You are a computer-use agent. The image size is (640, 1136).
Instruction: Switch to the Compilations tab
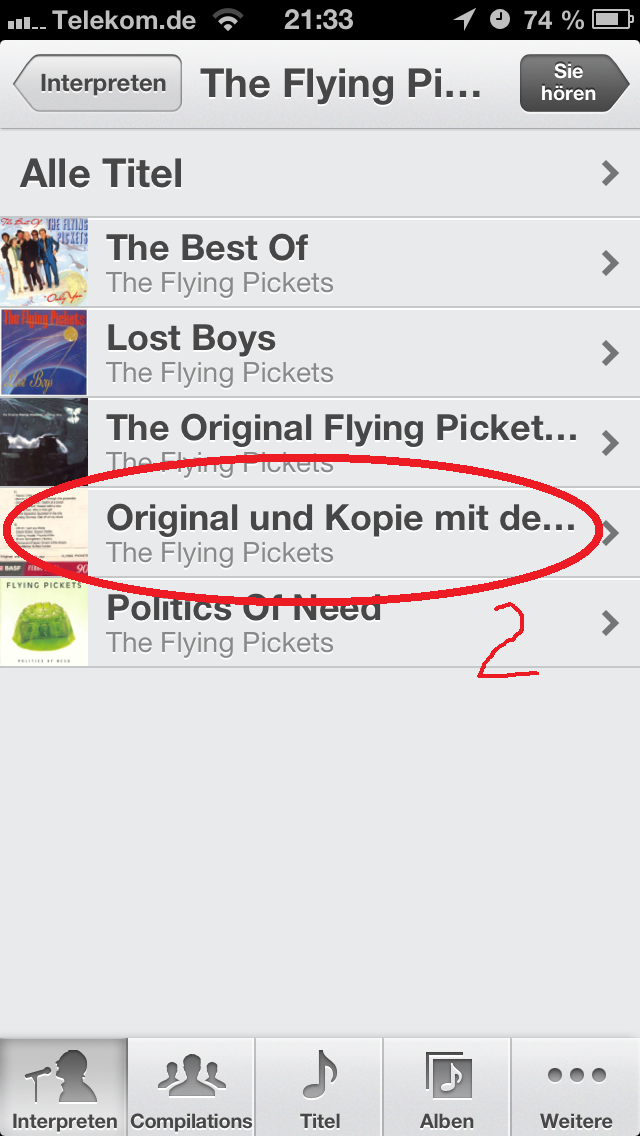pos(192,1087)
